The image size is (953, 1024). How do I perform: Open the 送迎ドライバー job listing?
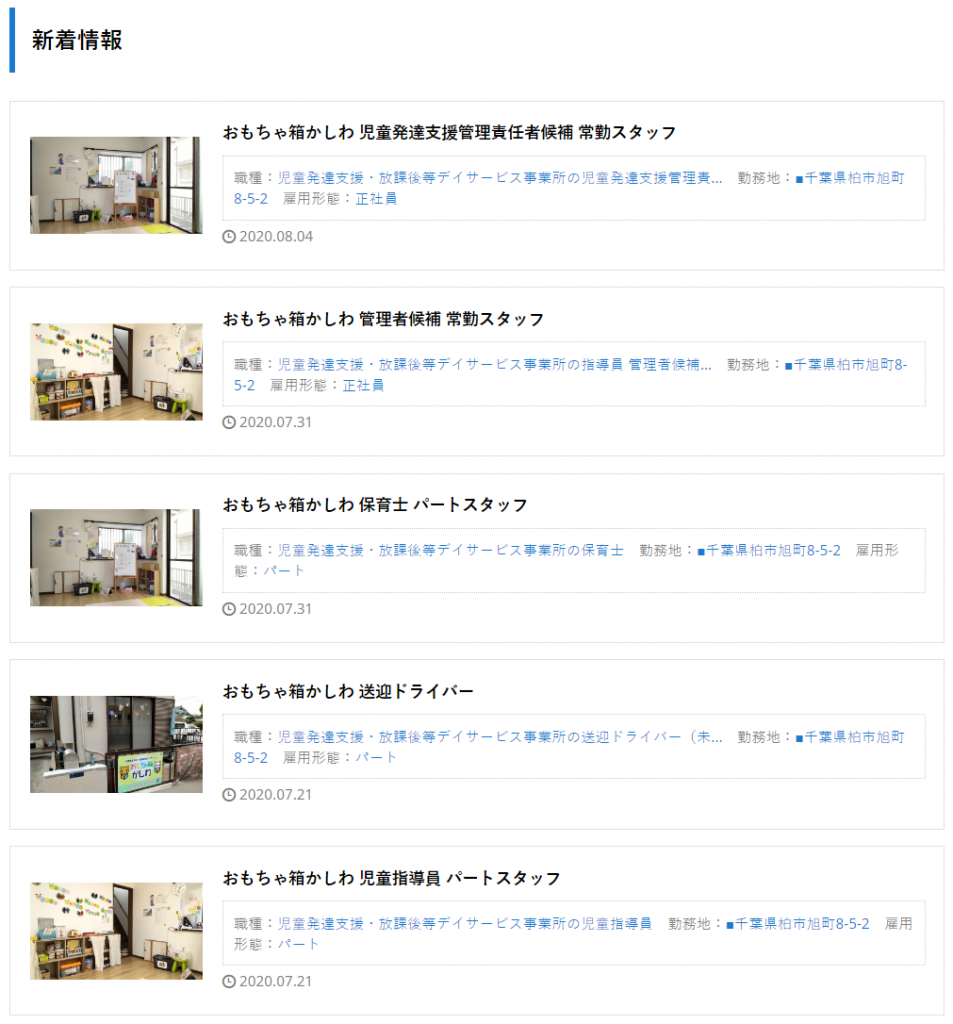[x=347, y=691]
